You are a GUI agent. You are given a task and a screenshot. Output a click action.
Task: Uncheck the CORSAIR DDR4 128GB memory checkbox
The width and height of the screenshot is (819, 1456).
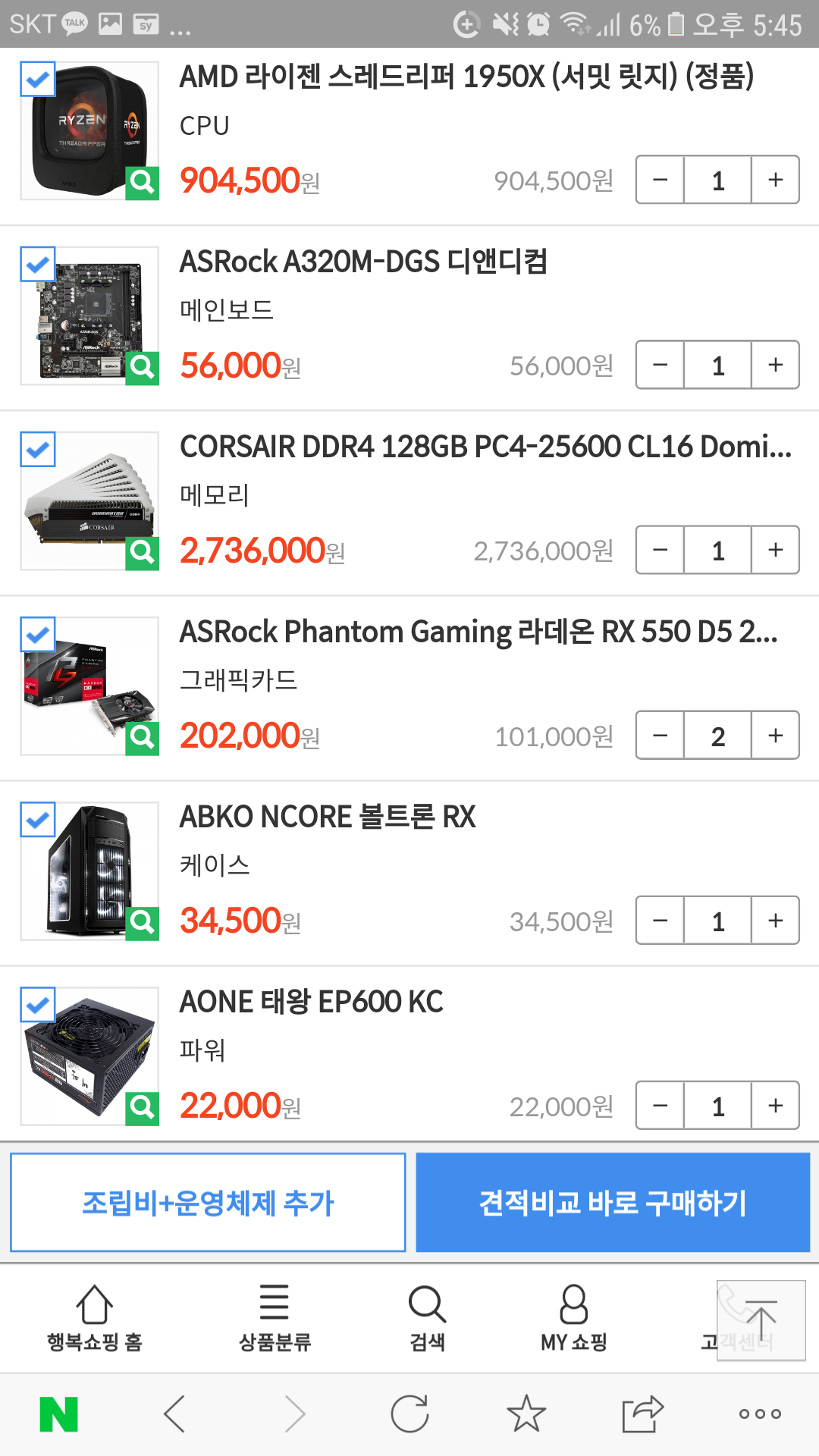point(37,449)
